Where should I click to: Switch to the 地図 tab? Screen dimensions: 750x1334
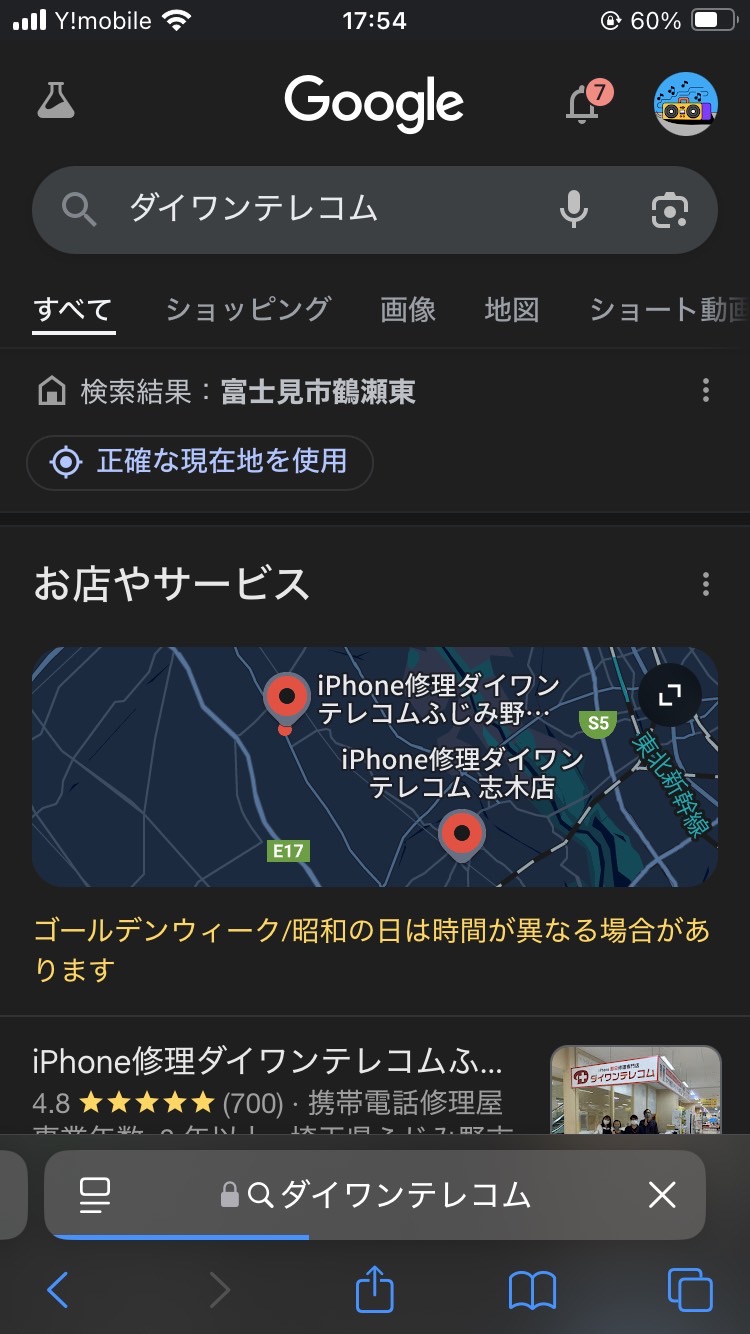[512, 309]
